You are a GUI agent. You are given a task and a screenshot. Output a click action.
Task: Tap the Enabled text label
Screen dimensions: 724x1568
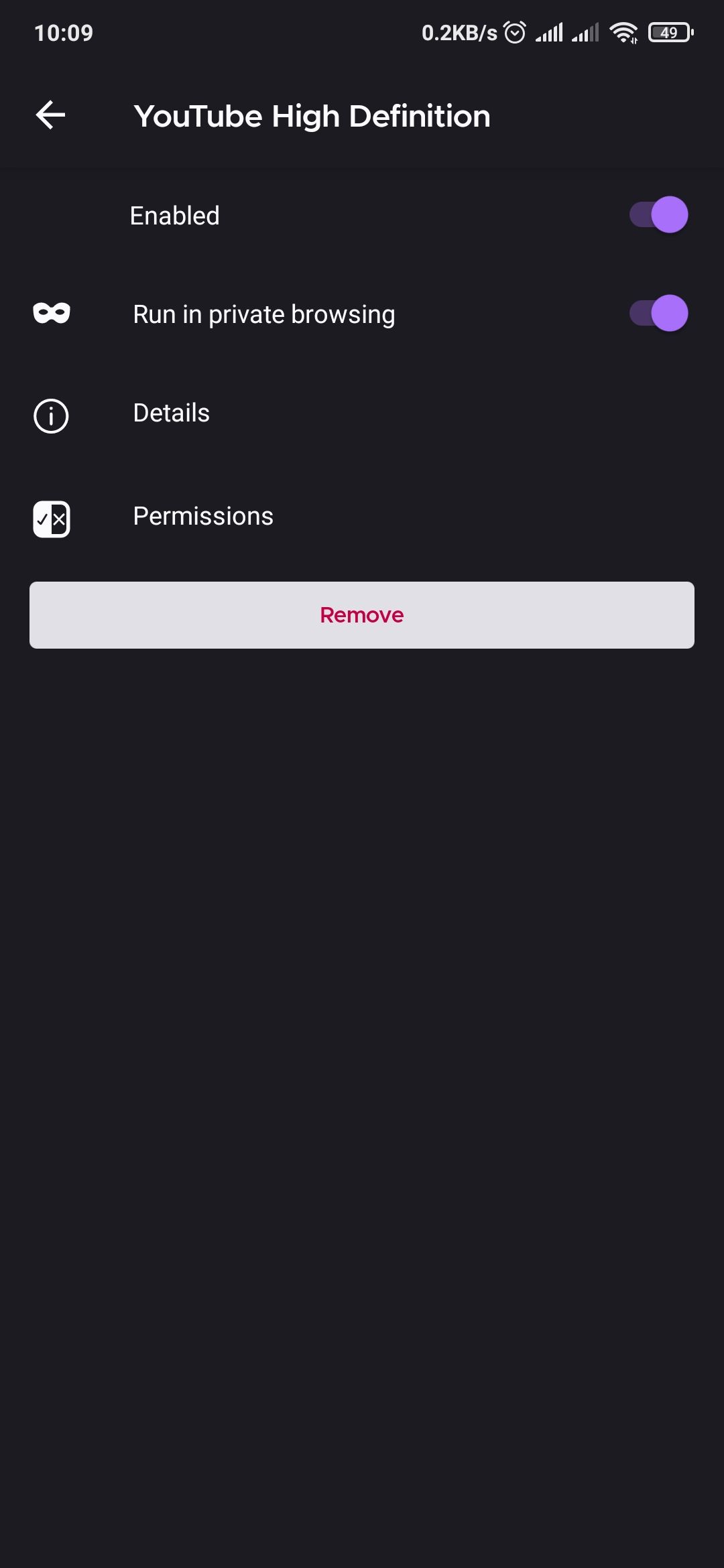pyautogui.click(x=174, y=214)
